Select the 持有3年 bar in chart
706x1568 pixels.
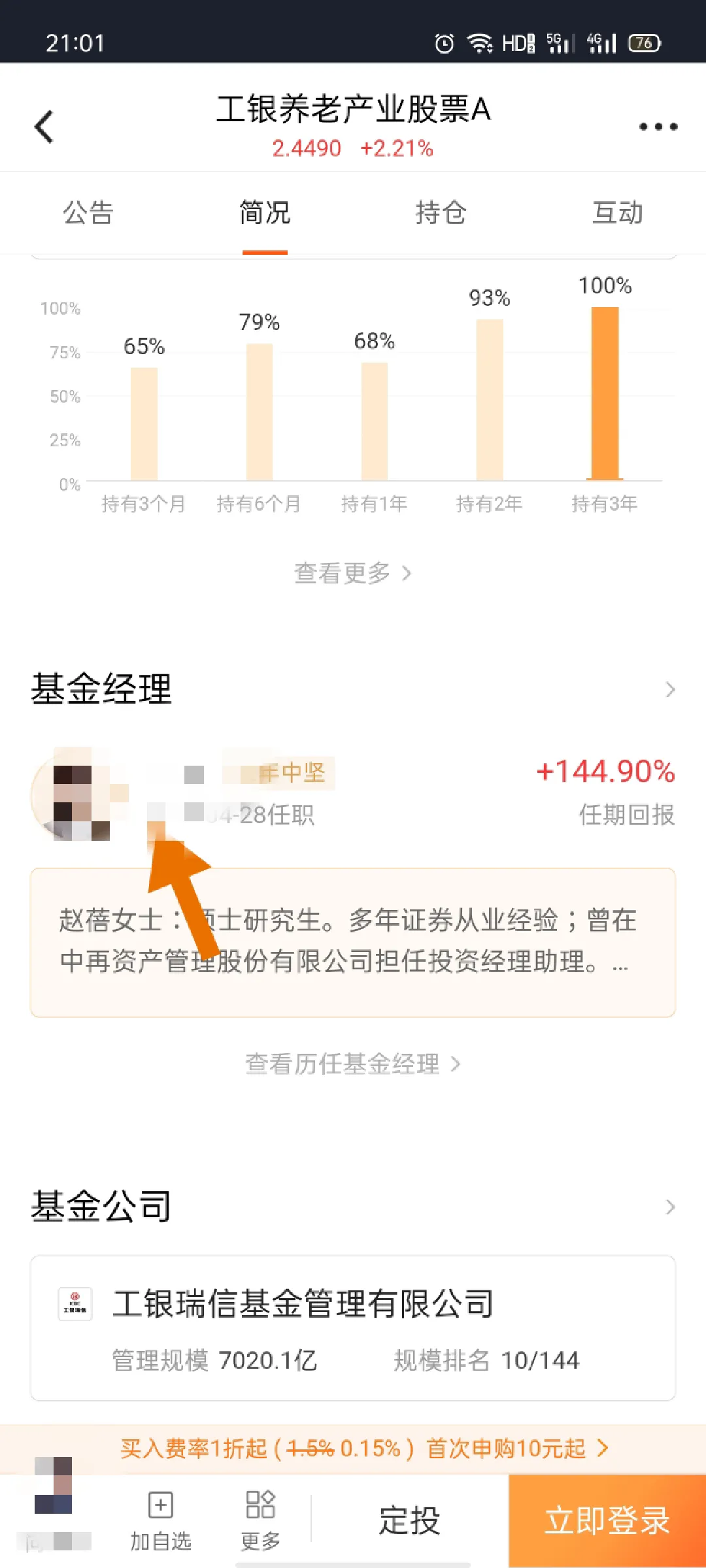(605, 393)
